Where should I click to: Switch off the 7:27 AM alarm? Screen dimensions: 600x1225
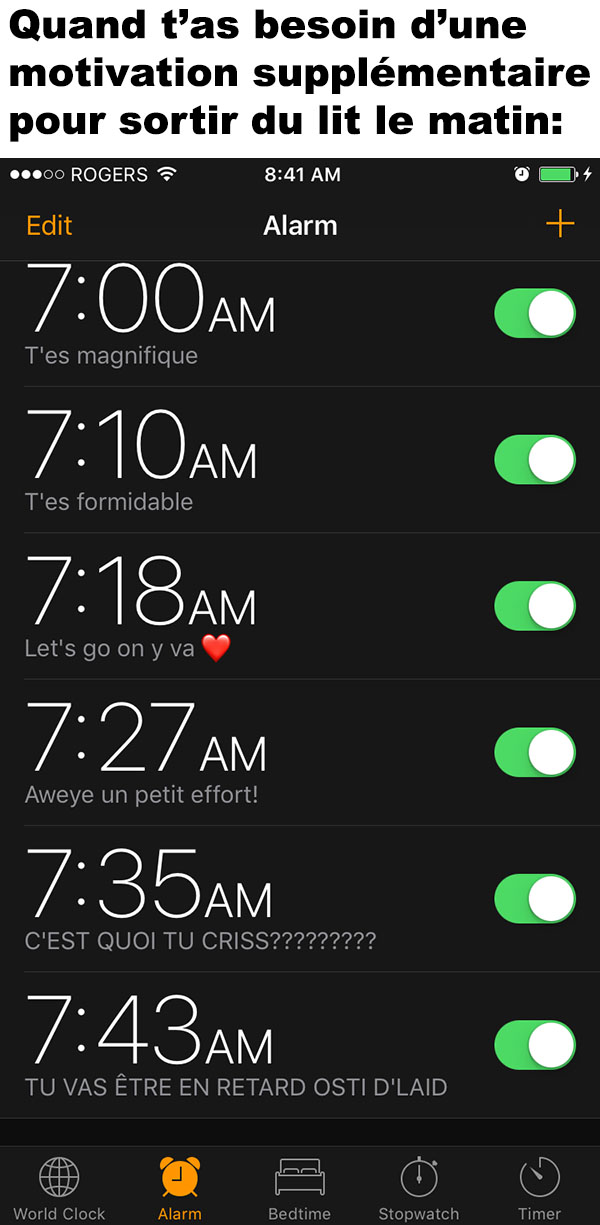pos(535,752)
